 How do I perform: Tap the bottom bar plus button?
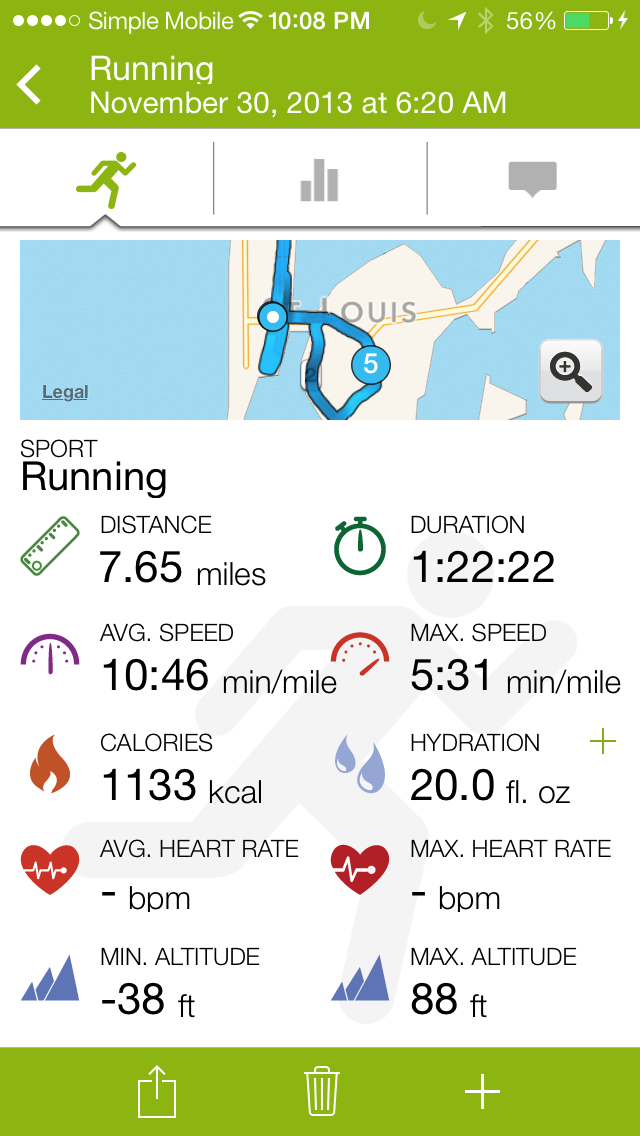point(483,1092)
